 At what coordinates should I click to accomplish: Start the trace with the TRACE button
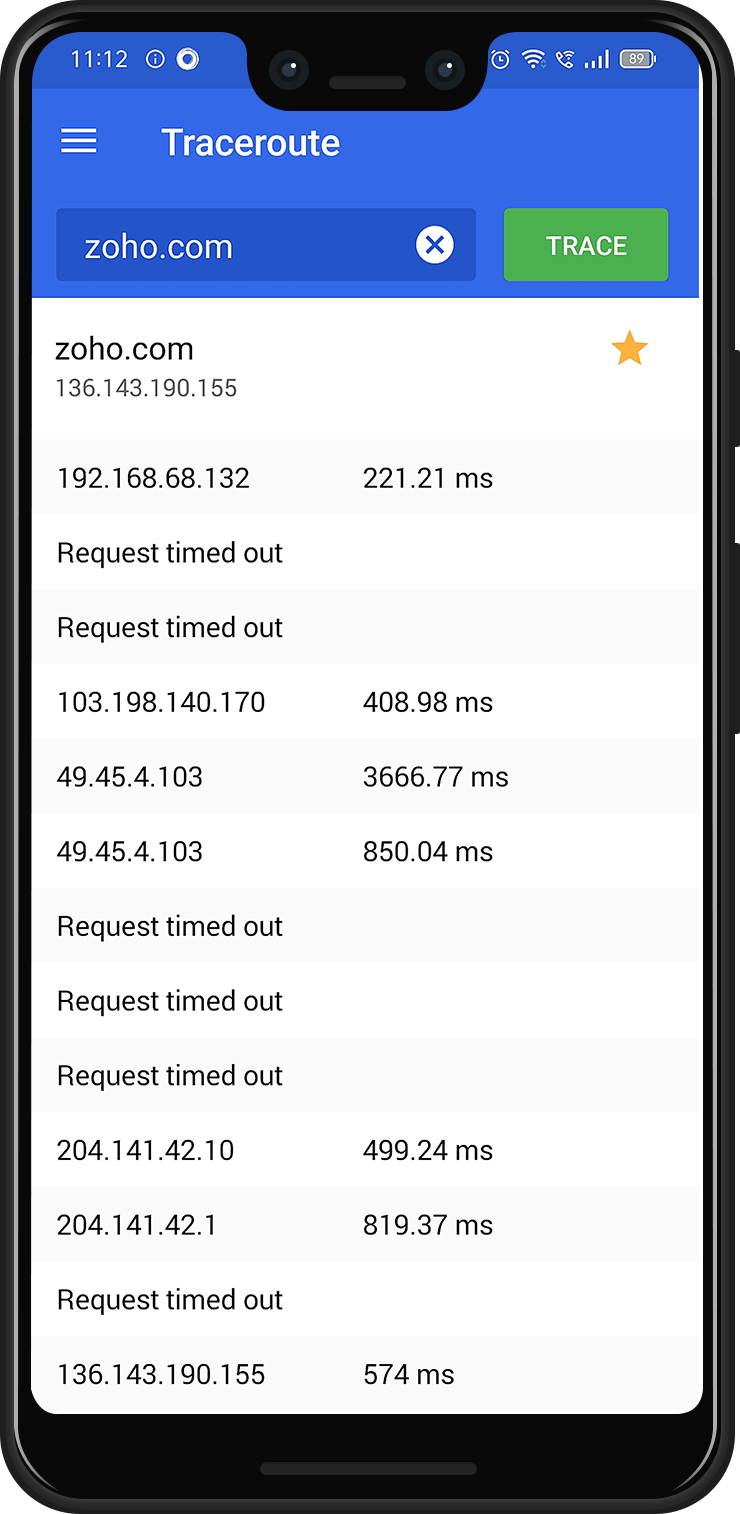point(586,245)
